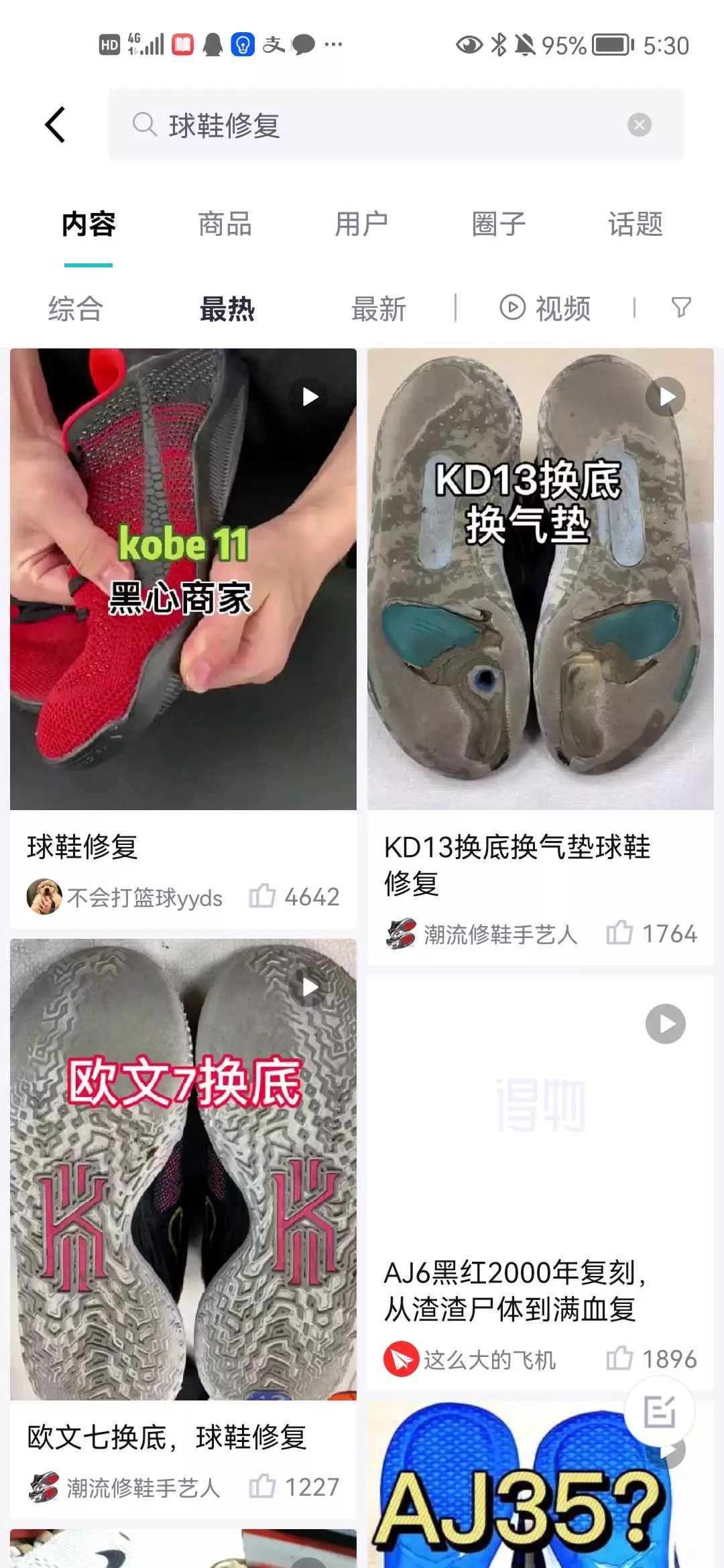The width and height of the screenshot is (724, 1568).
Task: Clear the search text
Action: pos(639,125)
